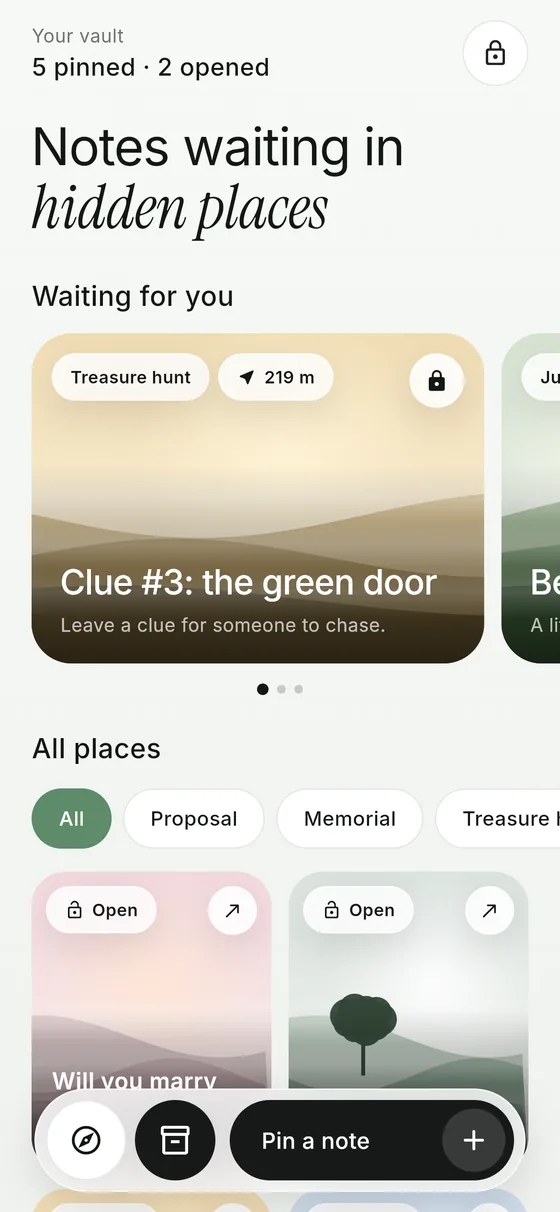The width and height of the screenshot is (560, 1212).
Task: Tap the arrow icon on the tree card
Action: pos(489,910)
